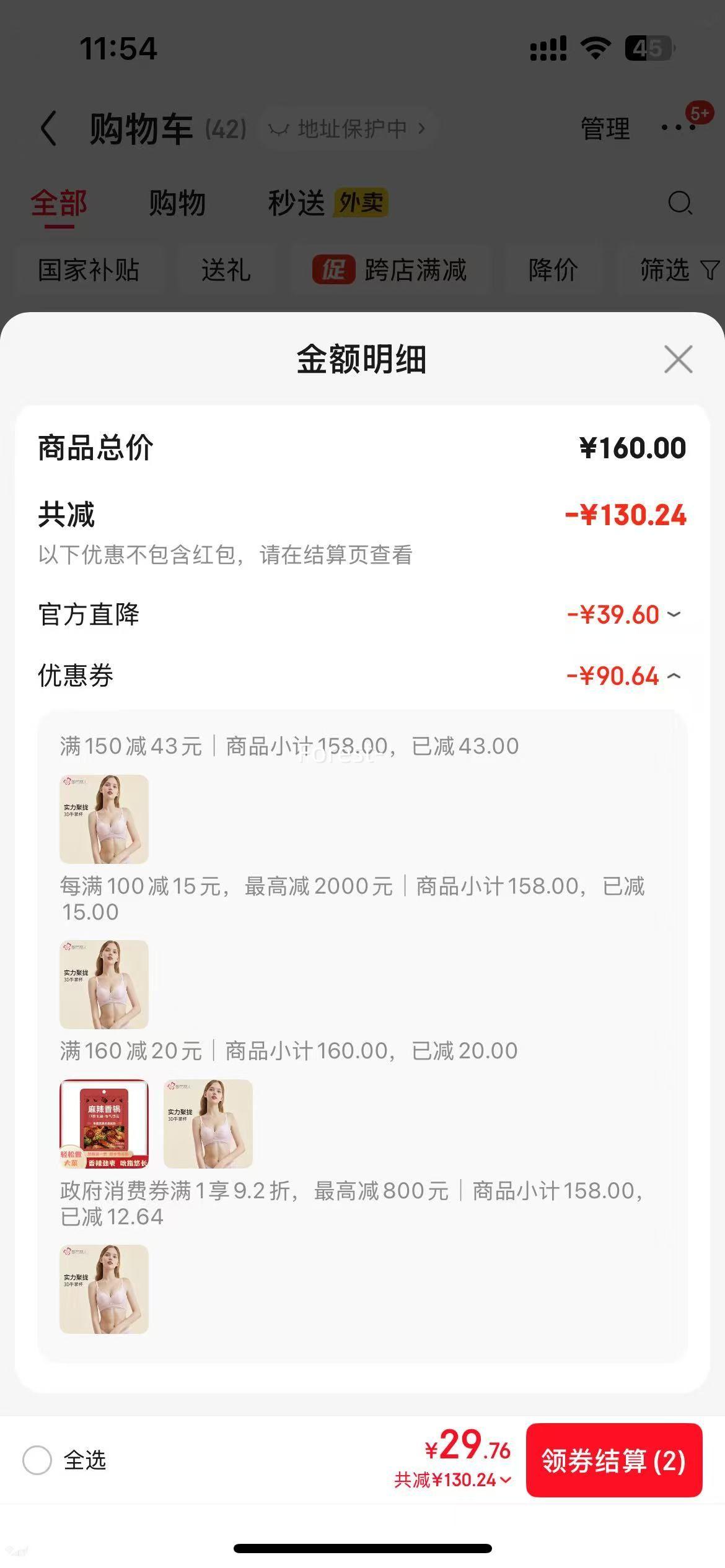Toggle the 全选 select-all checkbox
The width and height of the screenshot is (725, 1568).
click(37, 1460)
